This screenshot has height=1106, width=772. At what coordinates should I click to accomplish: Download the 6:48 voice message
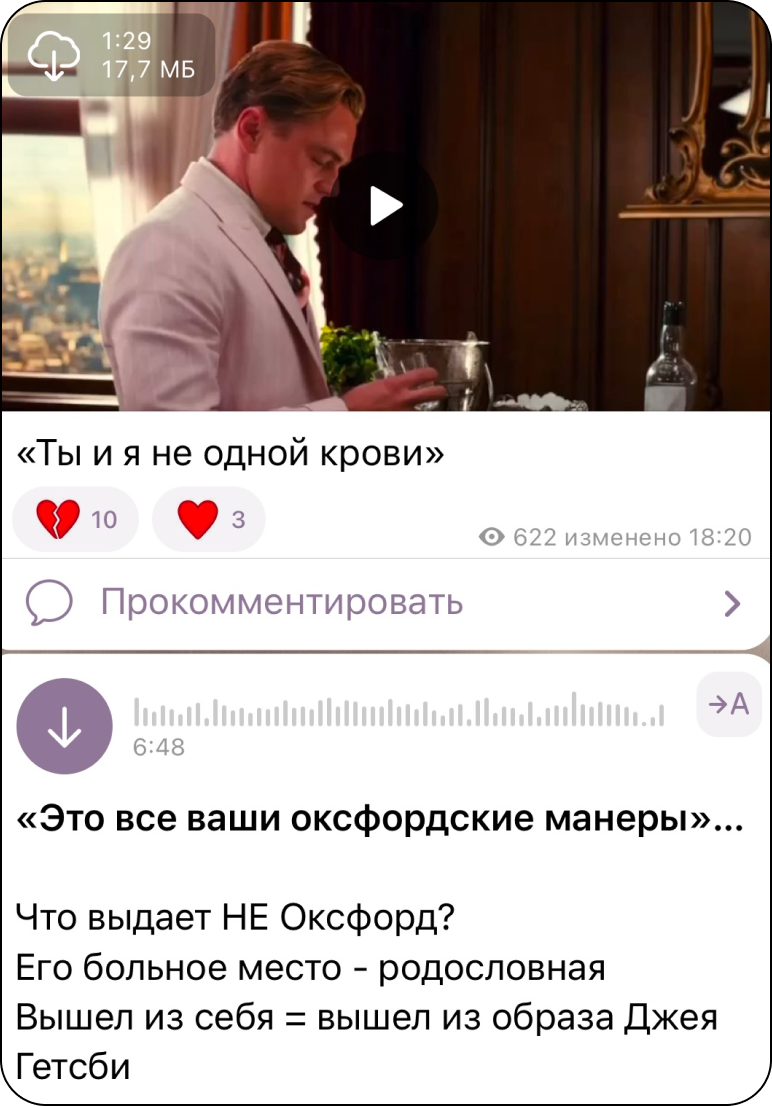66,726
